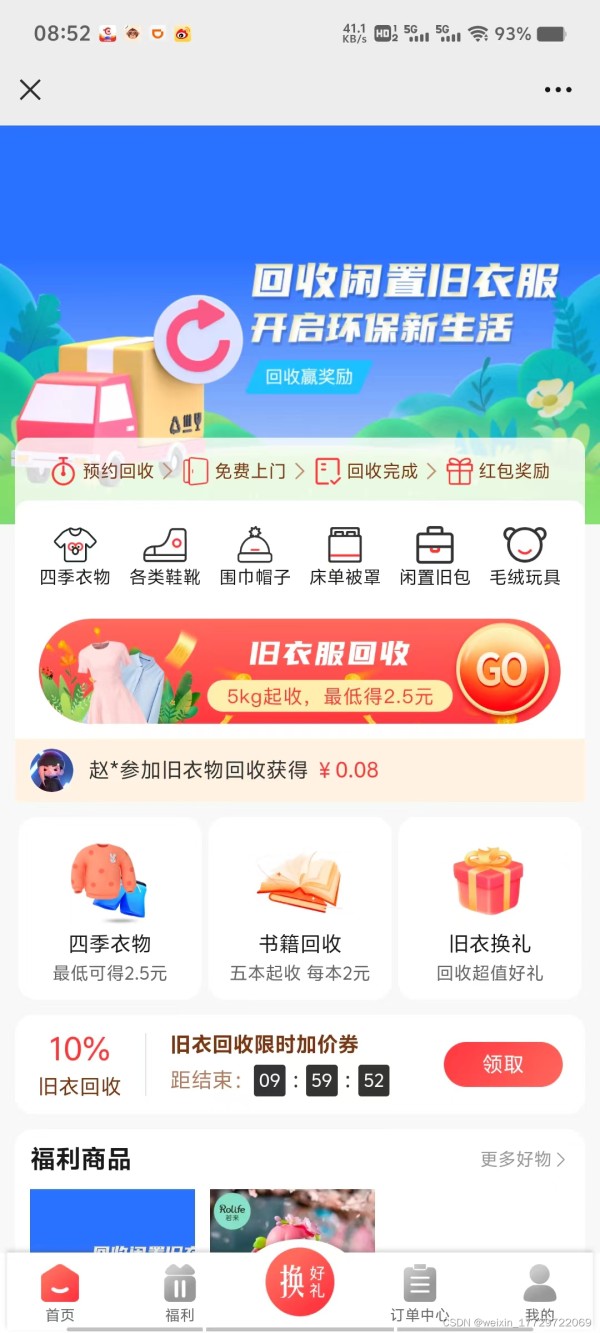Viewport: 600px width, 1333px height.
Task: Open the 旧衣换礼 gift card
Action: click(x=490, y=908)
